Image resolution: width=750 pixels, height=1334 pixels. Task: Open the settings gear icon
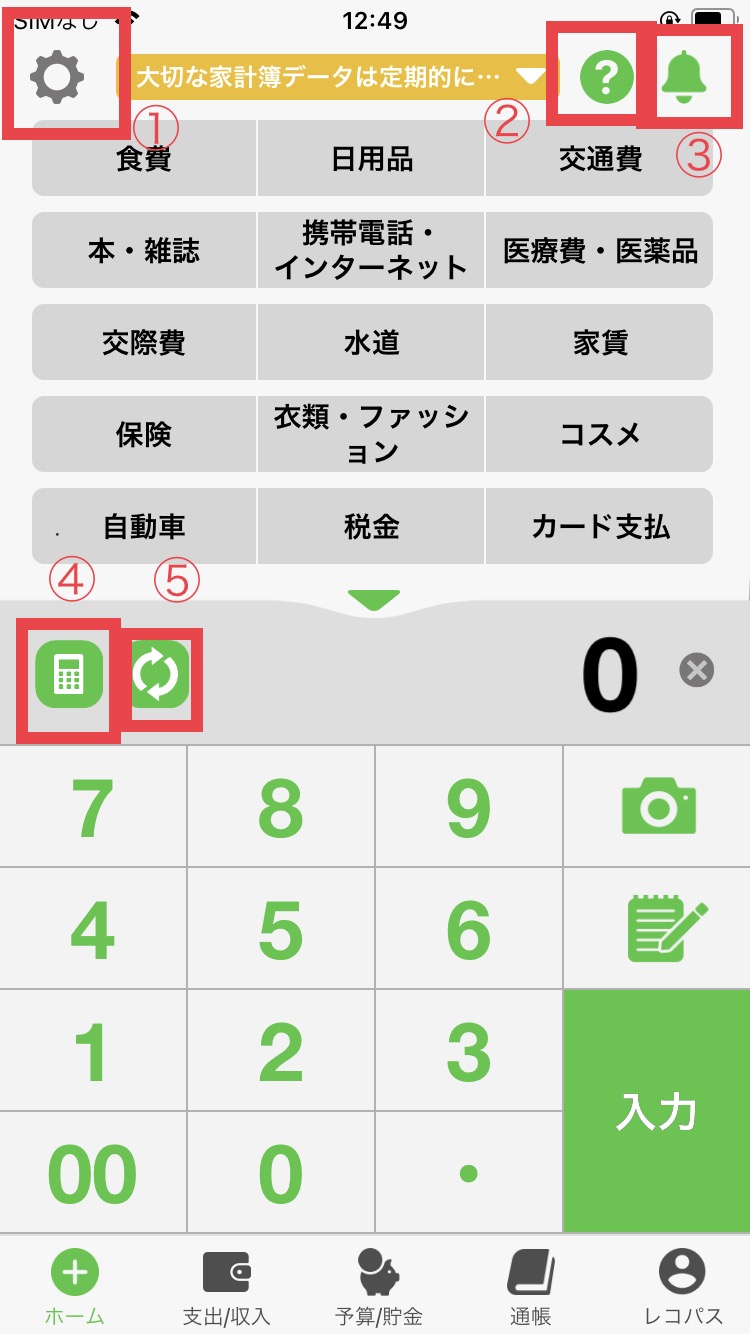tap(57, 77)
